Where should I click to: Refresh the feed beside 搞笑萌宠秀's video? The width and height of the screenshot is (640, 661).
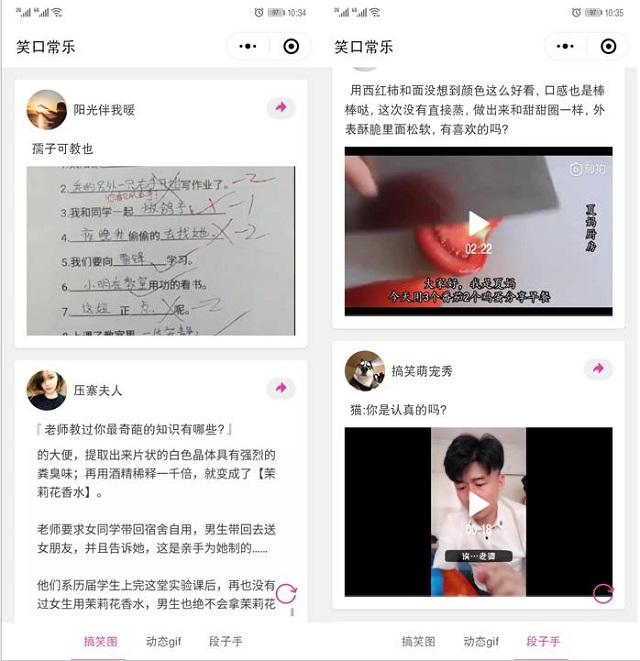603,593
